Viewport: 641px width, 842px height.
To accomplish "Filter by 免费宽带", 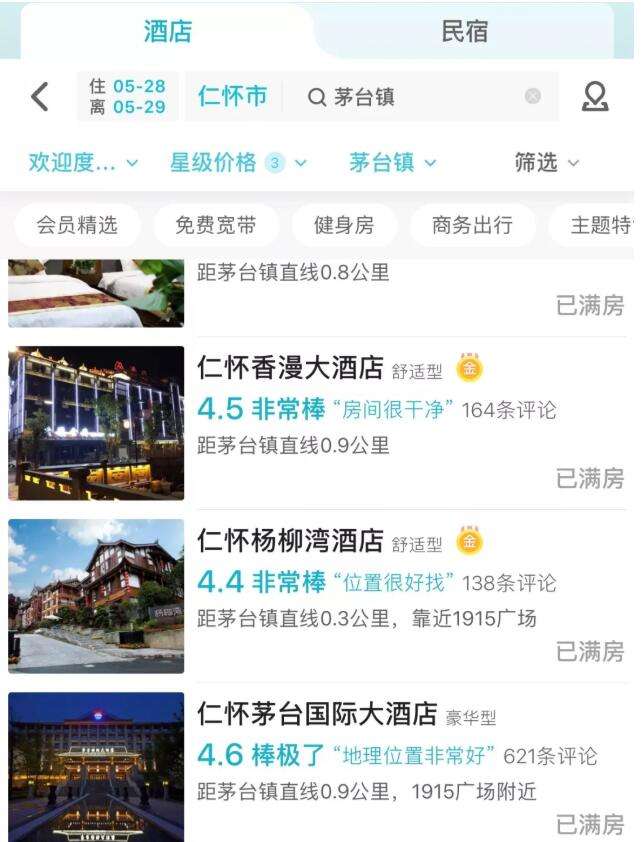I will click(x=215, y=225).
